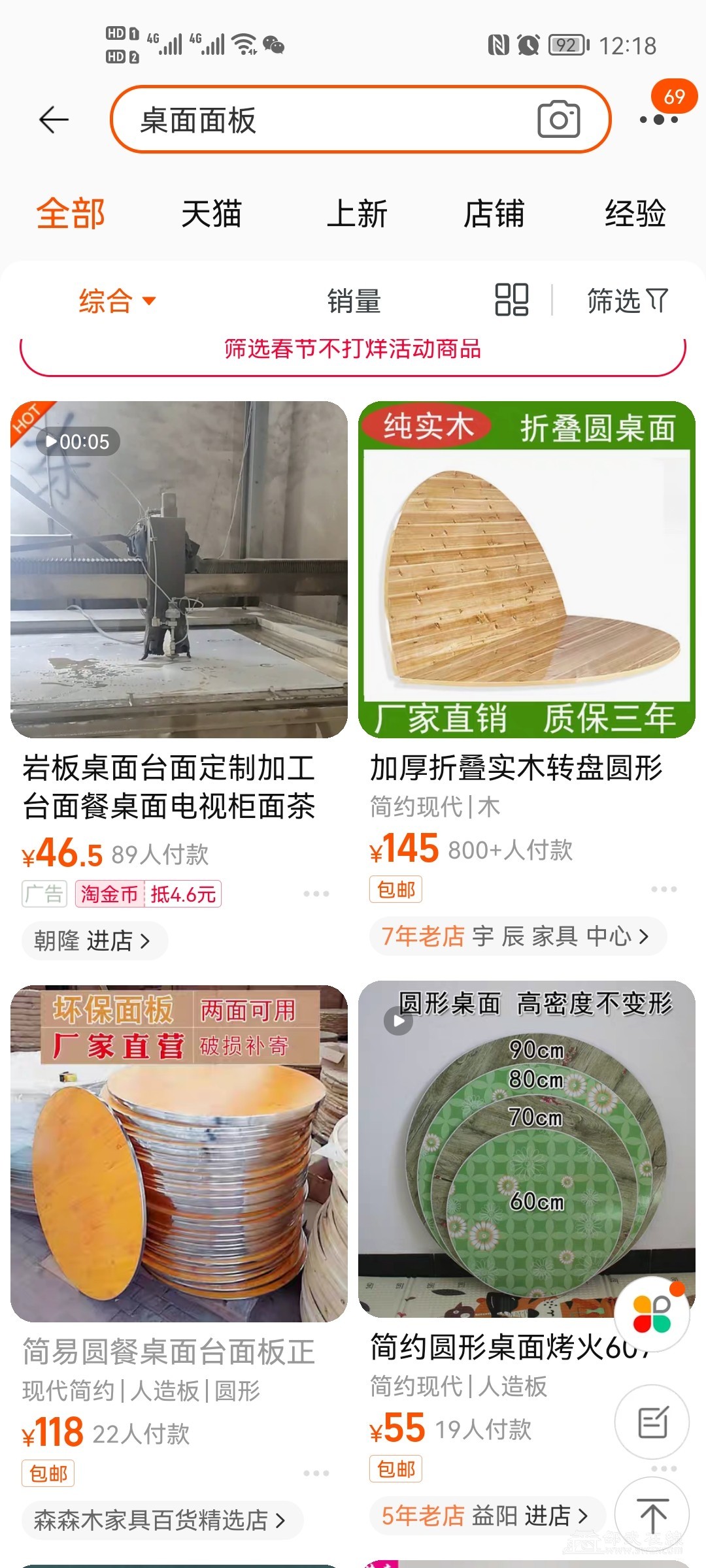706x1568 pixels.
Task: View the 加厚折叠实木转盘圆形 product
Action: (516, 768)
